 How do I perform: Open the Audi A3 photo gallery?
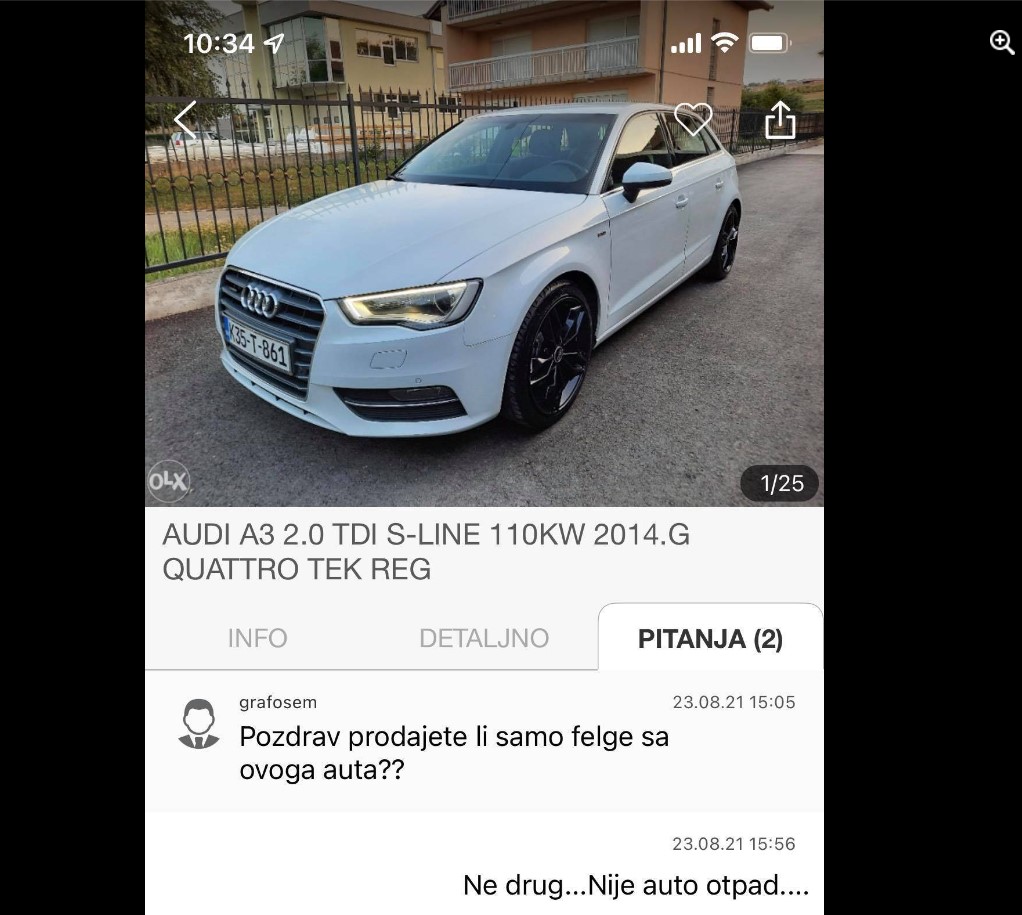tap(484, 300)
